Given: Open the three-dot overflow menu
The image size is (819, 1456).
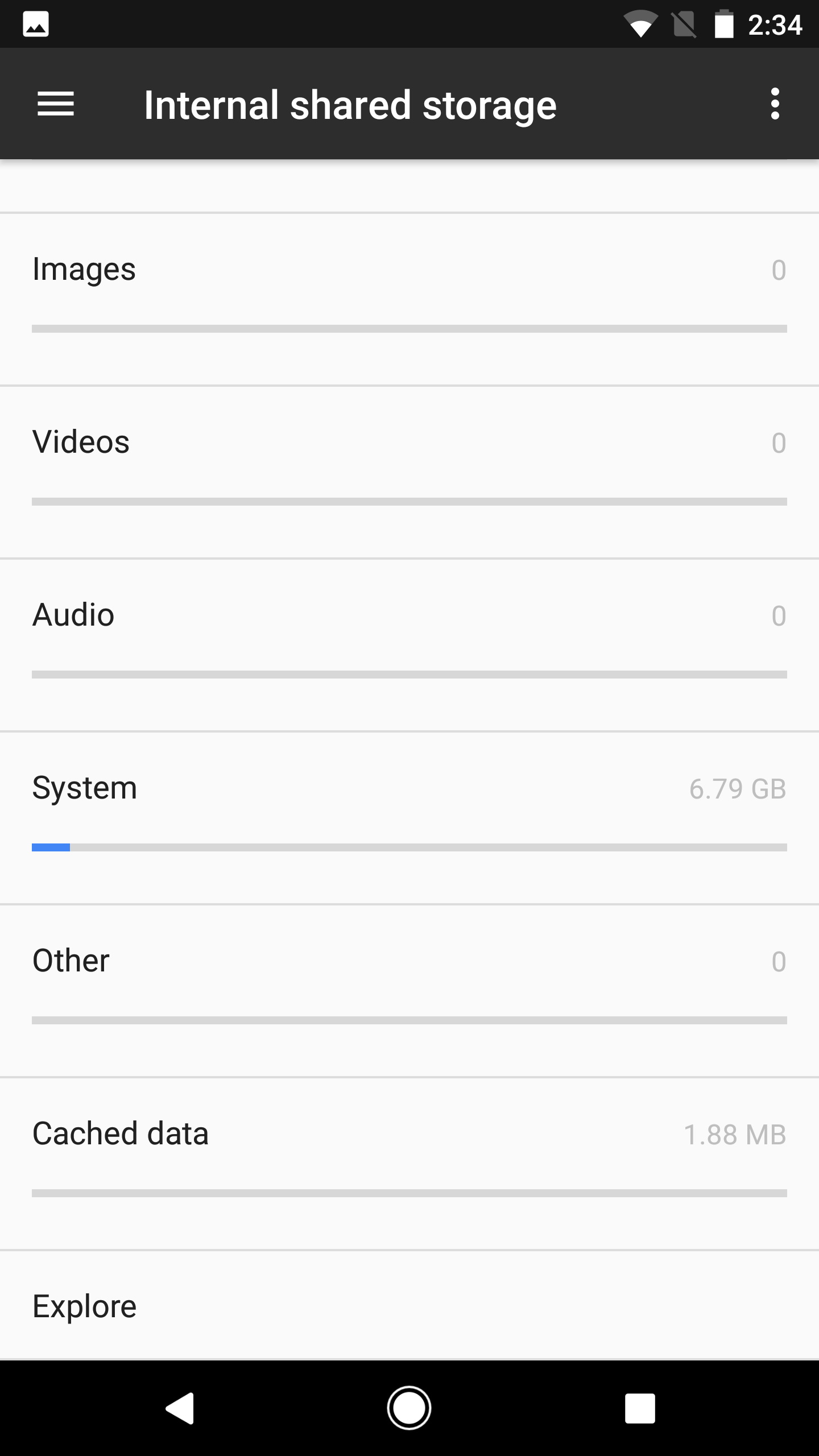Looking at the screenshot, I should point(775,104).
